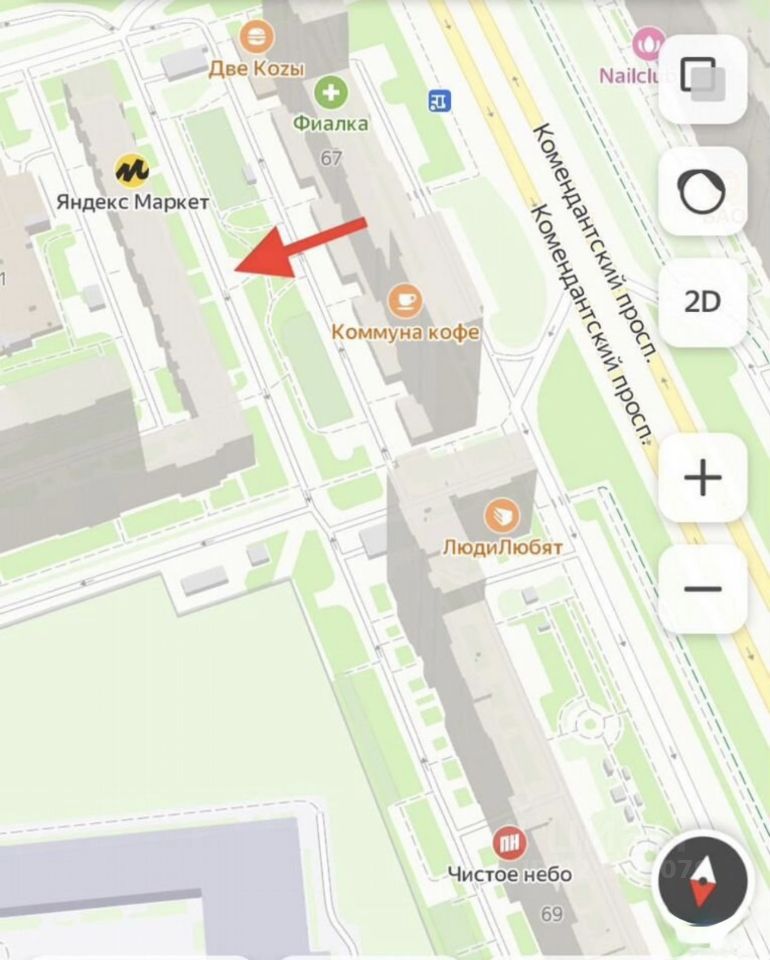Switch the map to 2D view
This screenshot has width=770, height=960.
703,302
